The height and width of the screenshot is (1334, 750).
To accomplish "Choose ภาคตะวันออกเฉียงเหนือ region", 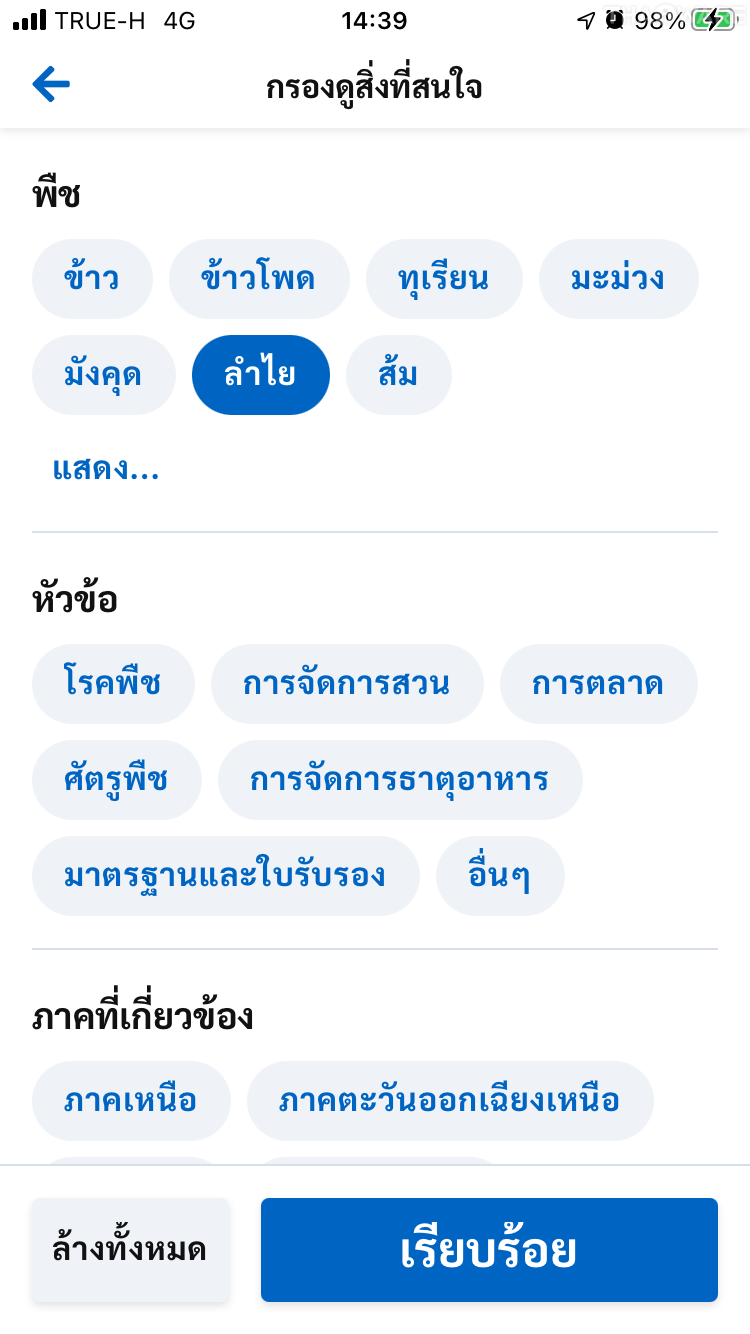I will pyautogui.click(x=450, y=1101).
